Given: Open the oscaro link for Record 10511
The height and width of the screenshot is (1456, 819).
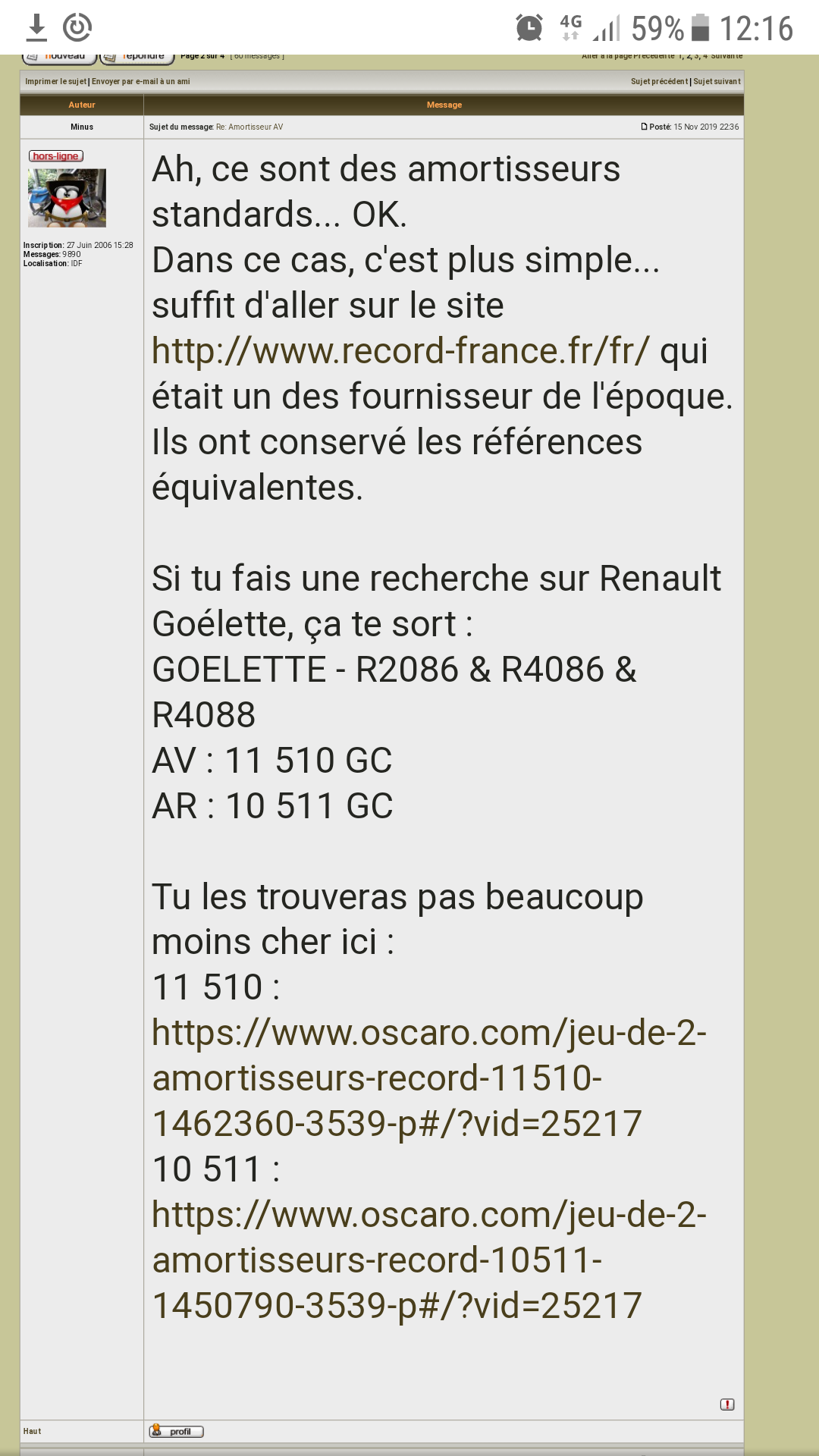Looking at the screenshot, I should (428, 1260).
